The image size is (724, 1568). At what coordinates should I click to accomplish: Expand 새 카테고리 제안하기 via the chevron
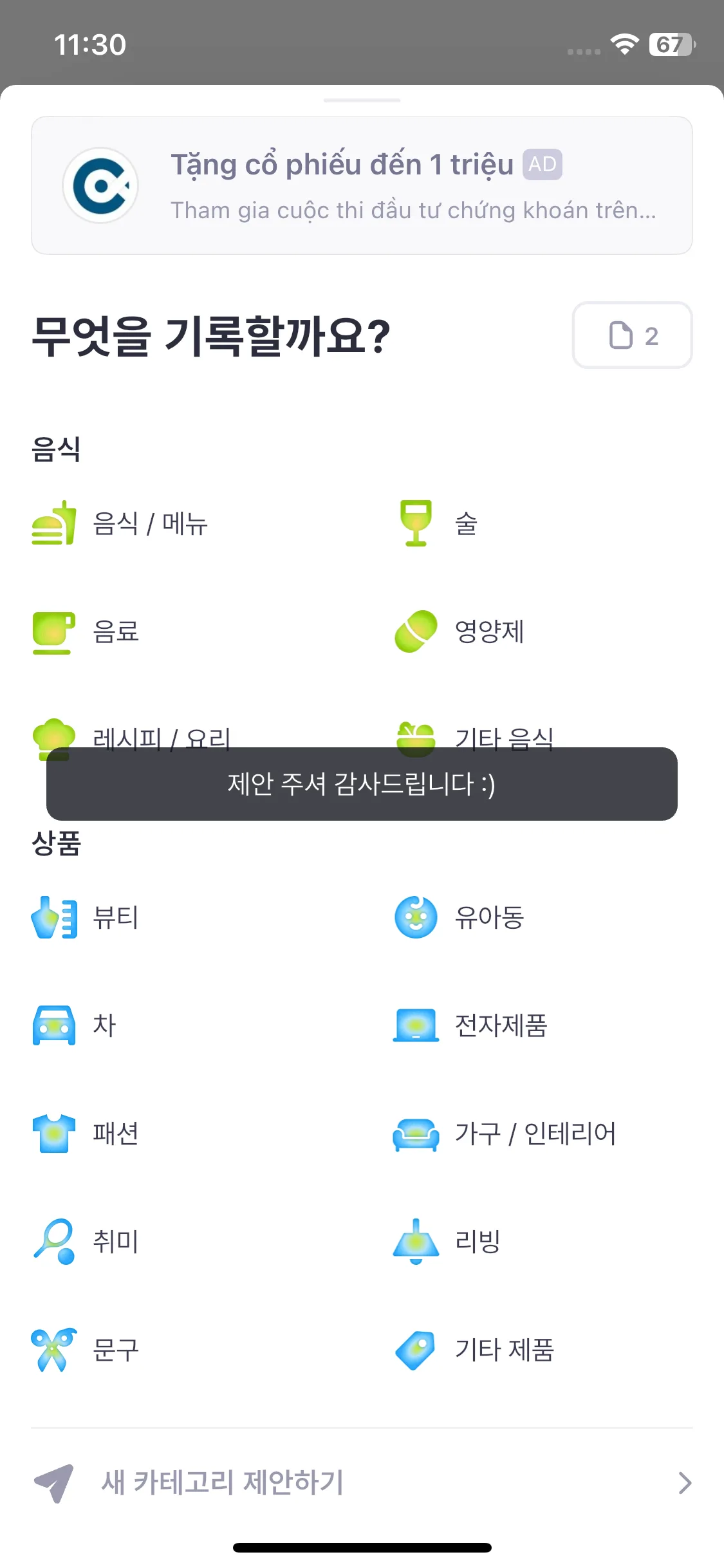click(685, 1483)
